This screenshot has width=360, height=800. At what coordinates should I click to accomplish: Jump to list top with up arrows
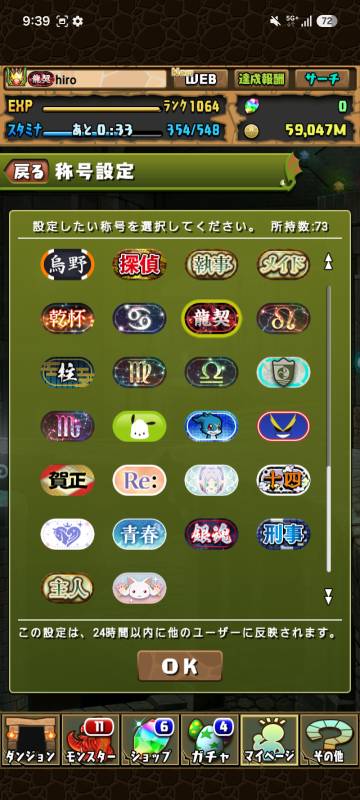[329, 263]
